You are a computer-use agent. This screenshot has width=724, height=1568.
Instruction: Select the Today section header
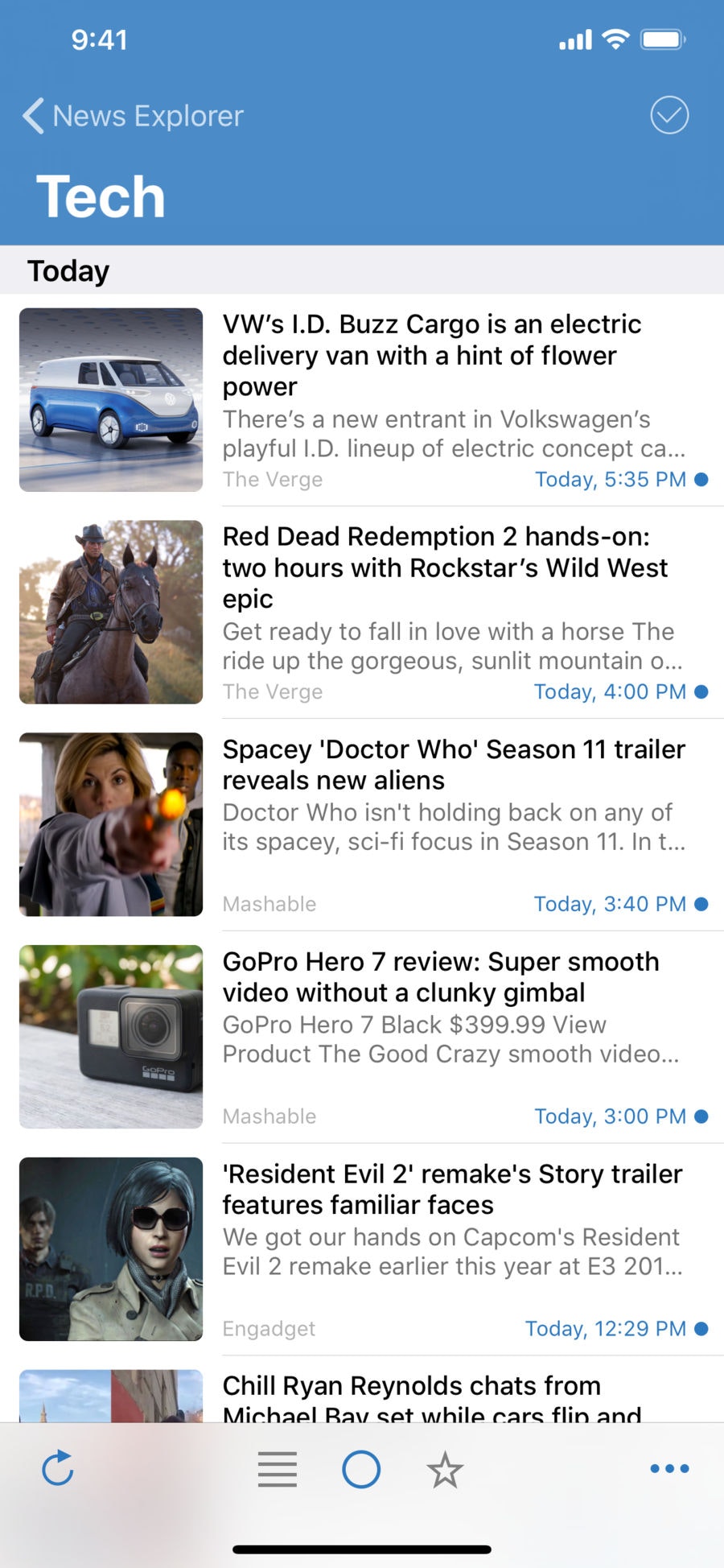pyautogui.click(x=68, y=270)
